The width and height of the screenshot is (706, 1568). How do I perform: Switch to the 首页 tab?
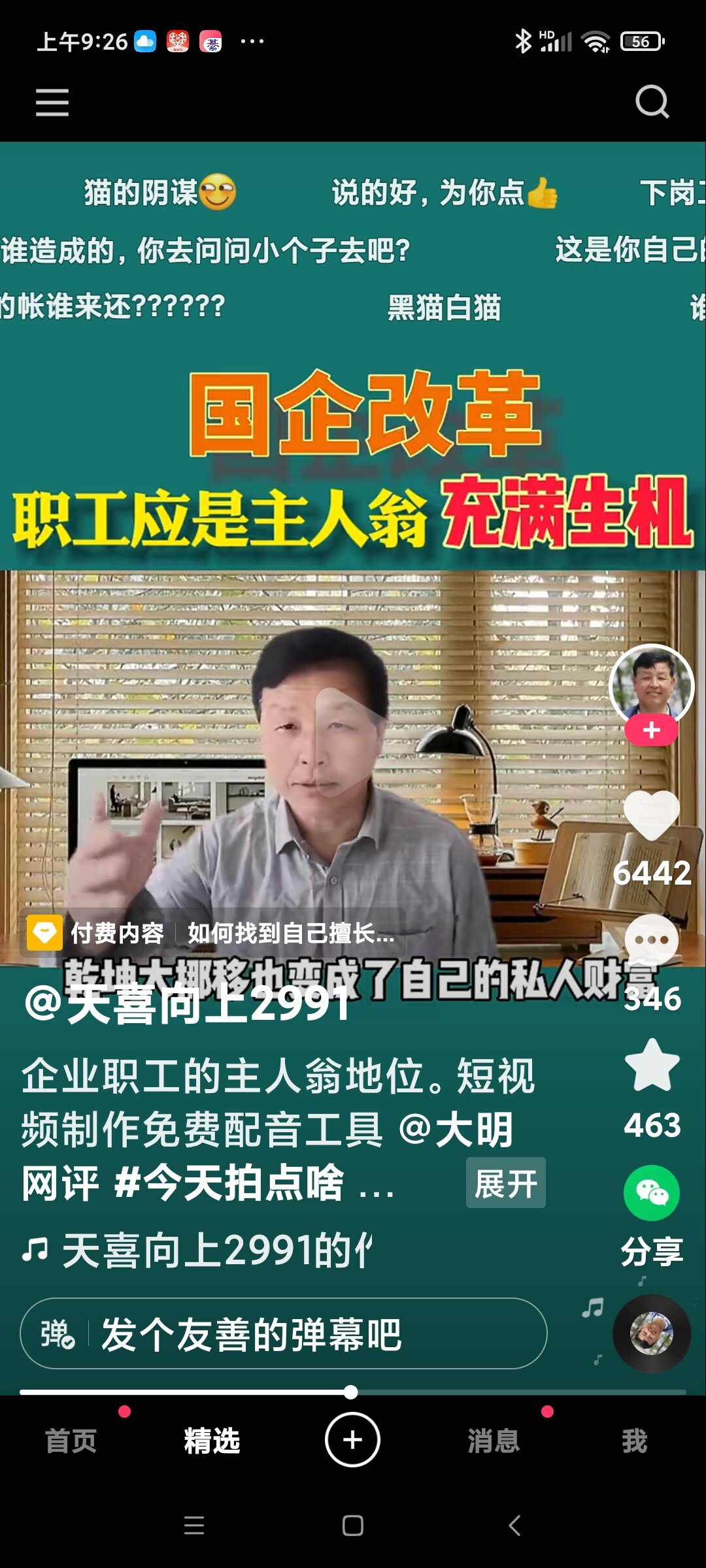[71, 1441]
